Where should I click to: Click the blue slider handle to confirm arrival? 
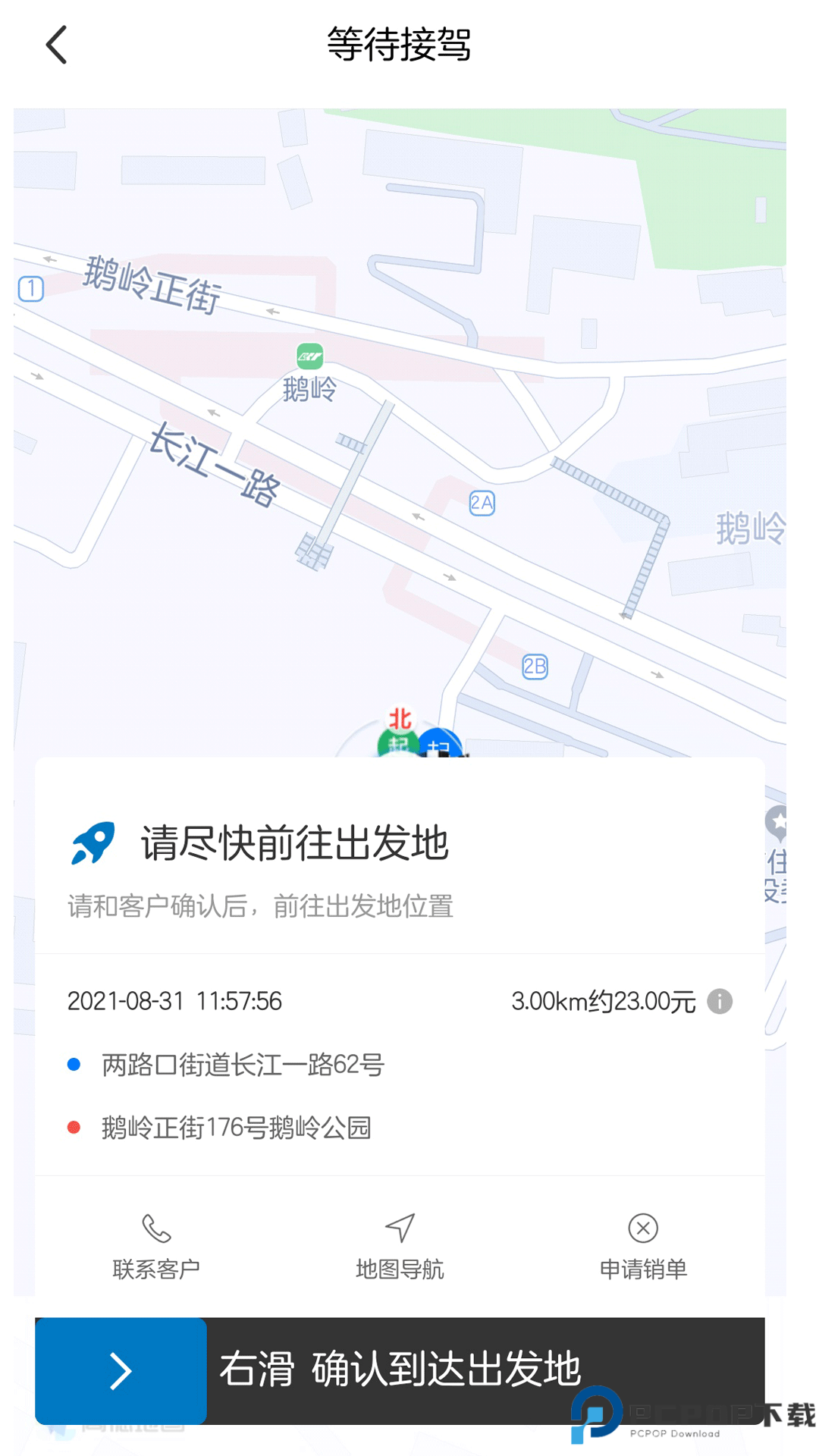click(x=120, y=1370)
